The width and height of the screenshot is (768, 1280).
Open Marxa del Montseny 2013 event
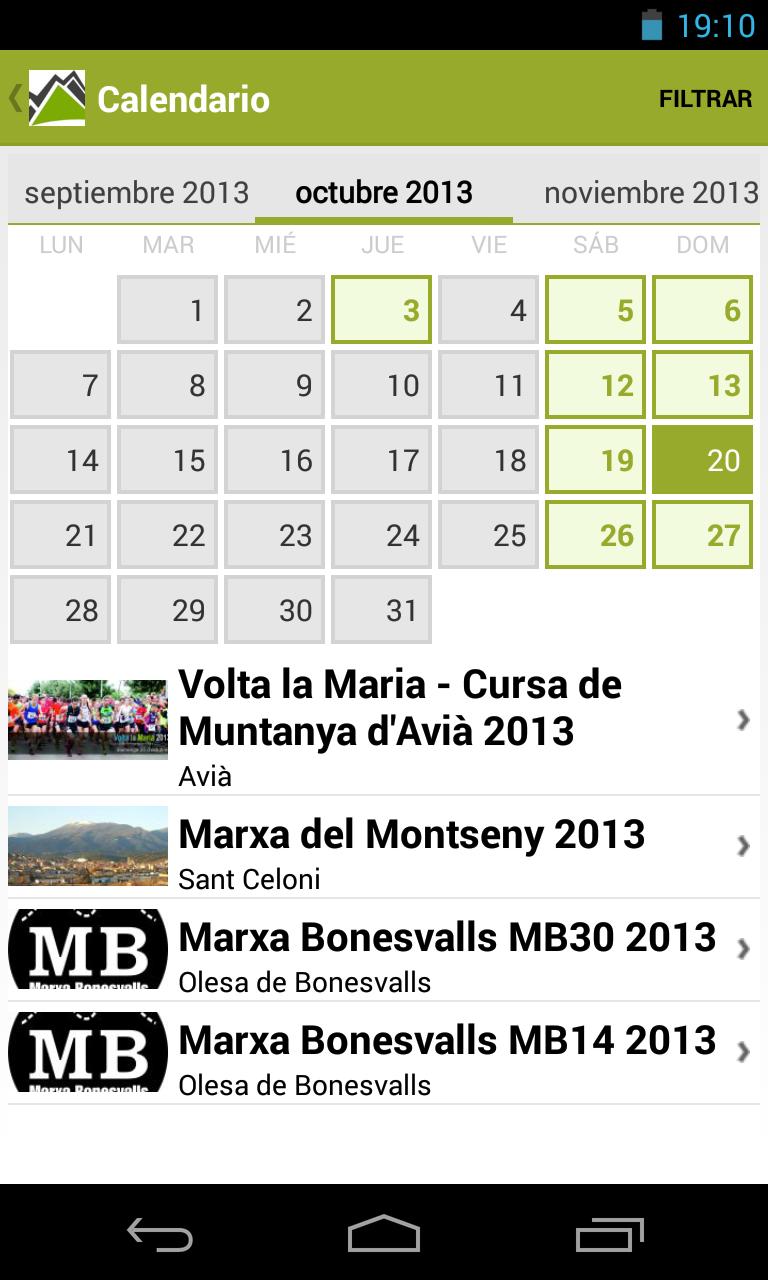coord(400,848)
